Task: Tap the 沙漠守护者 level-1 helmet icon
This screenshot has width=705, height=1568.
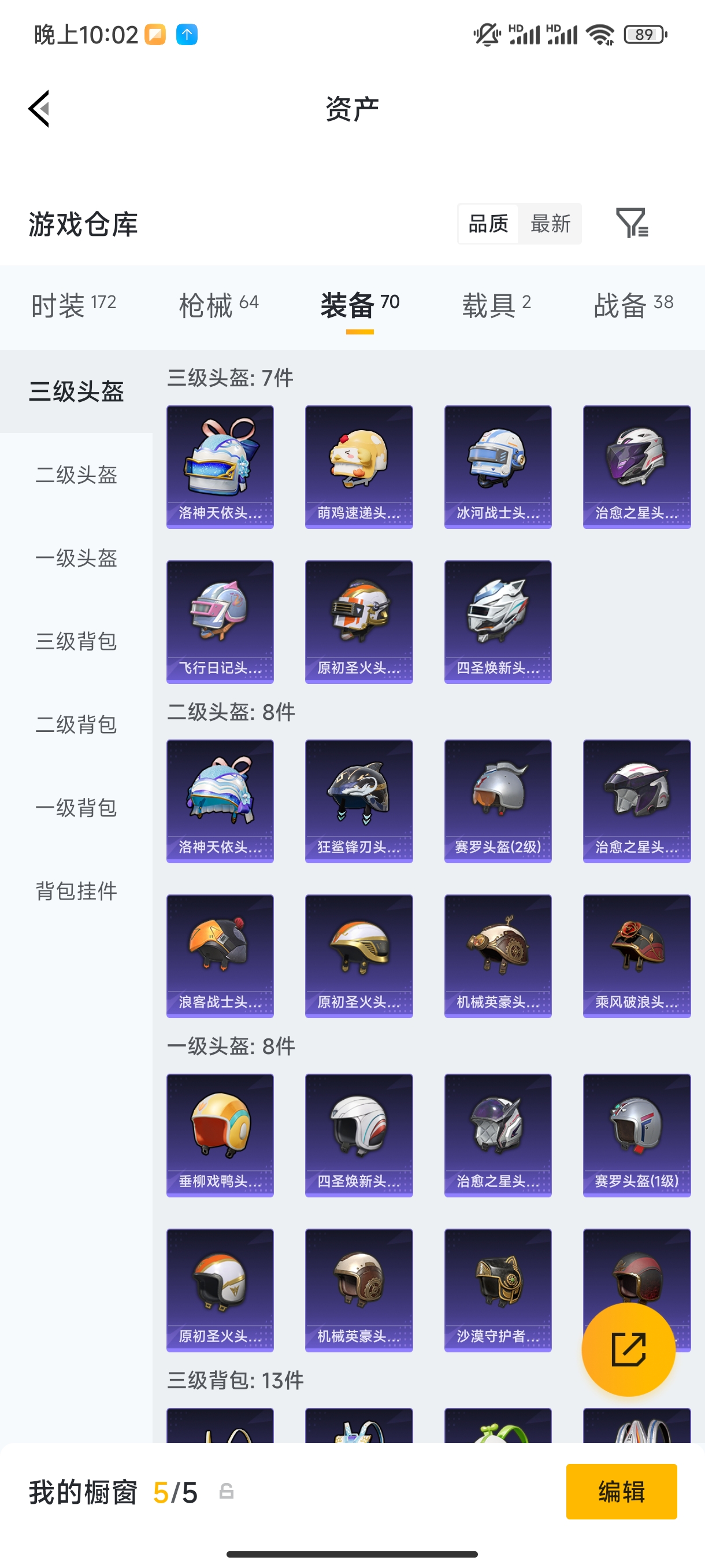Action: (x=498, y=1290)
